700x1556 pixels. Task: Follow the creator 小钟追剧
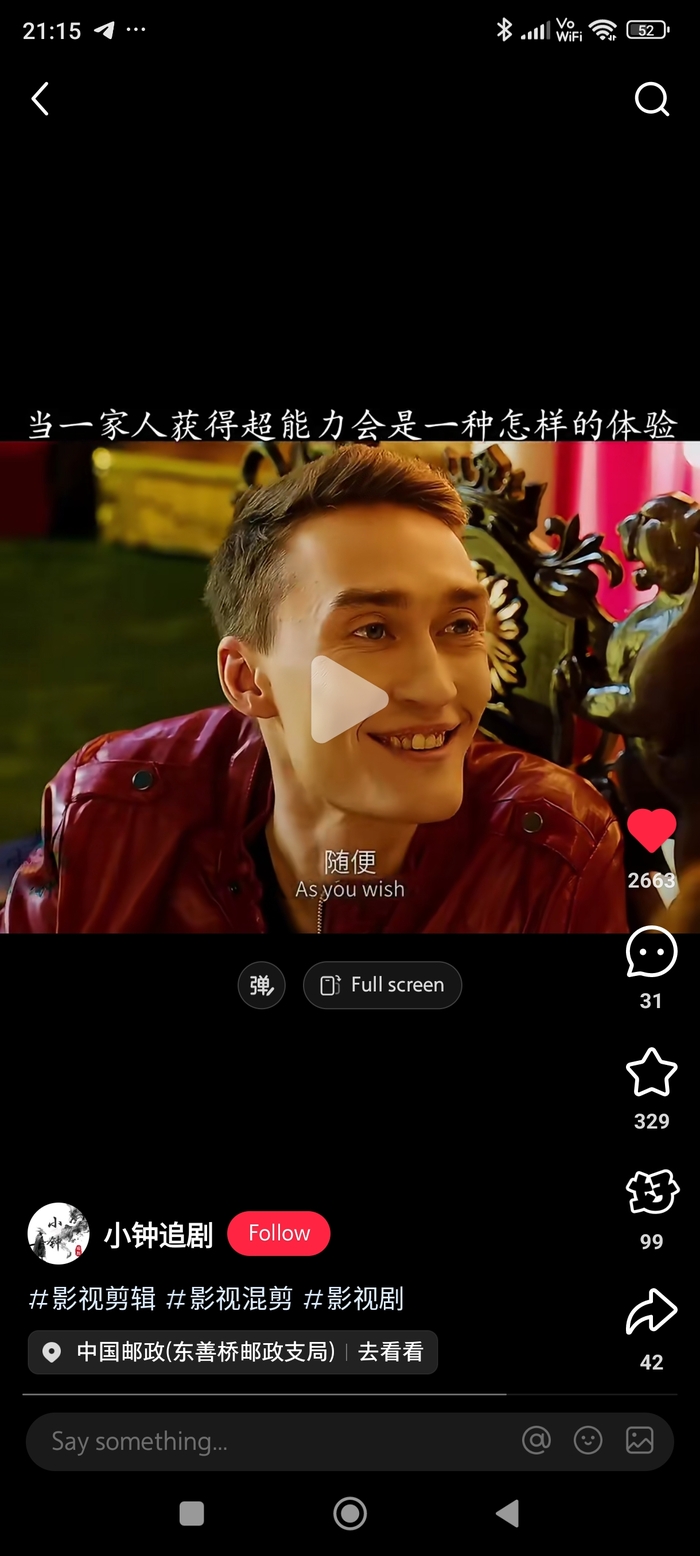point(279,1233)
